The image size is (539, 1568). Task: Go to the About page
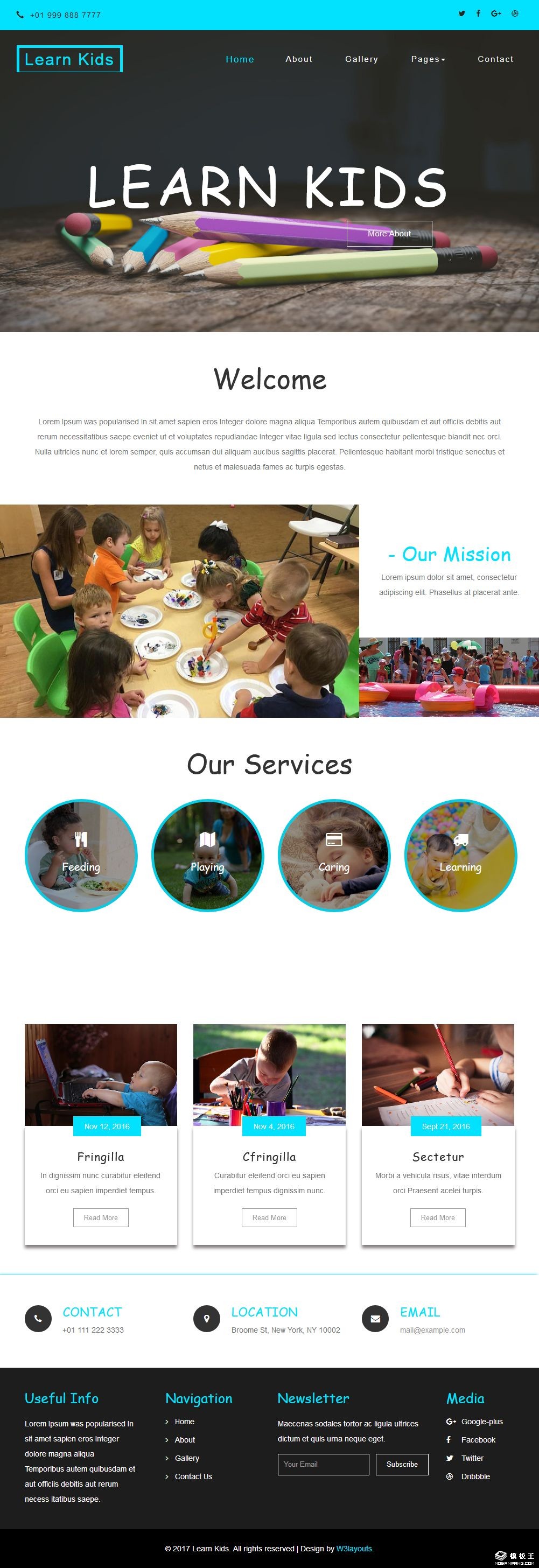click(x=299, y=59)
